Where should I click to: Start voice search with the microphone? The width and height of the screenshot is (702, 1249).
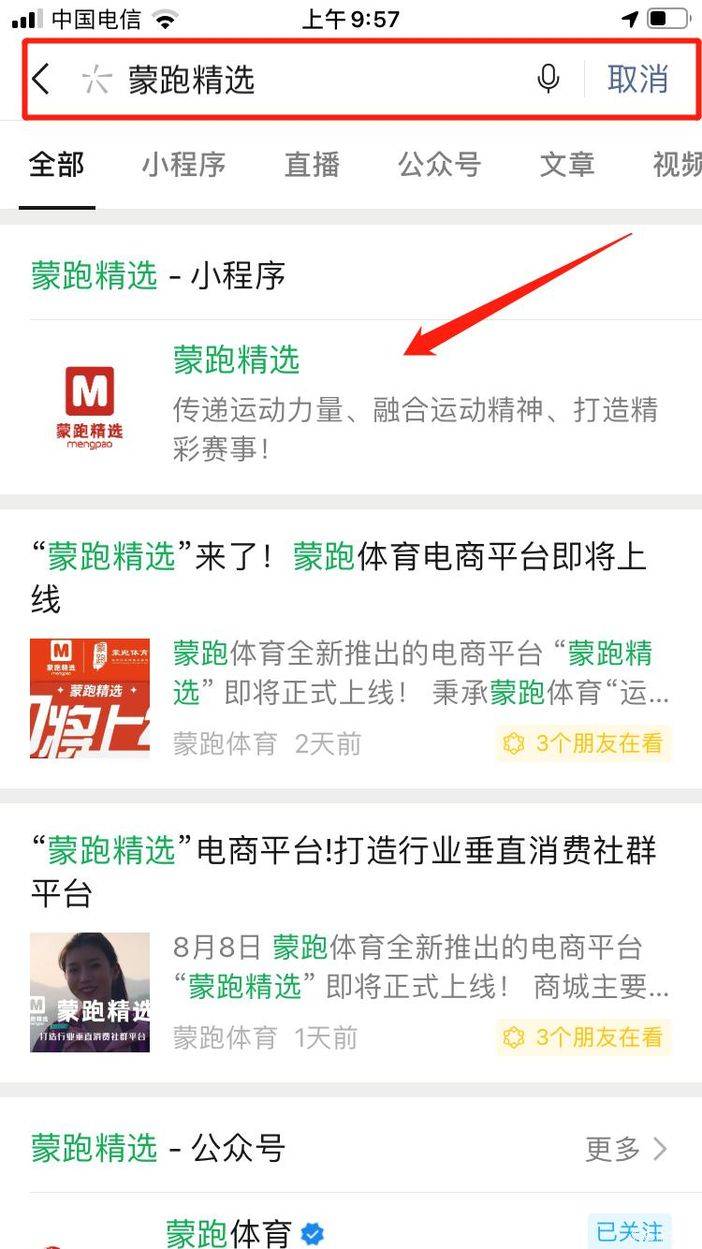click(548, 79)
